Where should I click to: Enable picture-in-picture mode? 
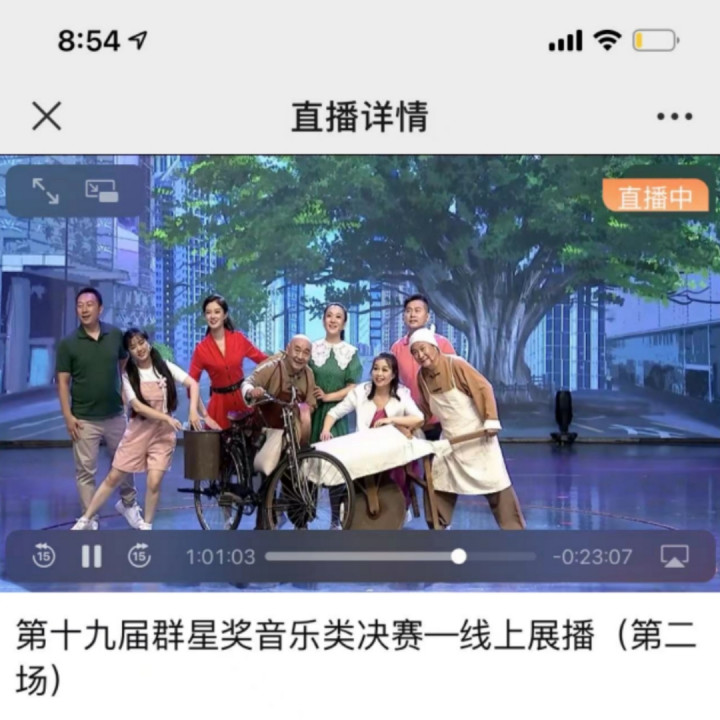(102, 191)
